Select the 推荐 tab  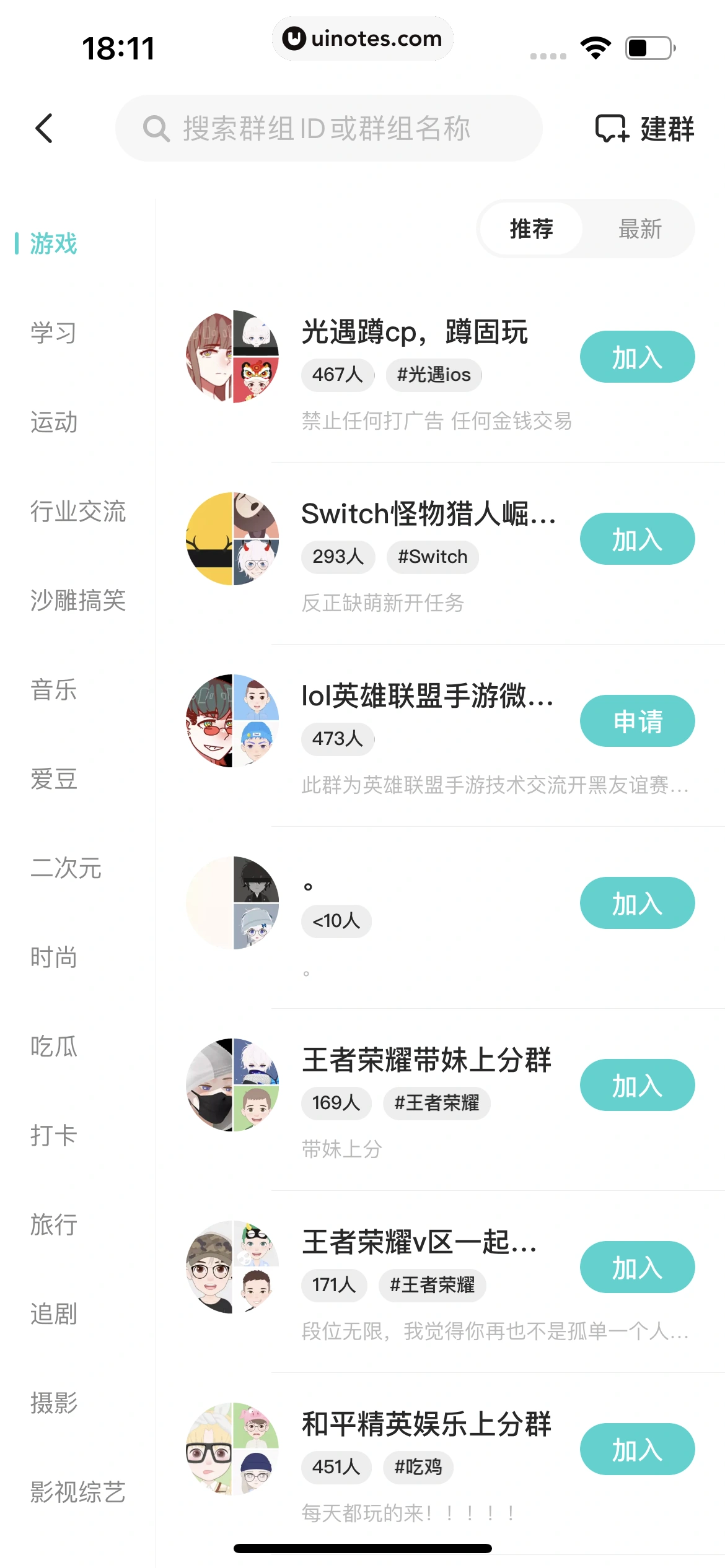(530, 228)
